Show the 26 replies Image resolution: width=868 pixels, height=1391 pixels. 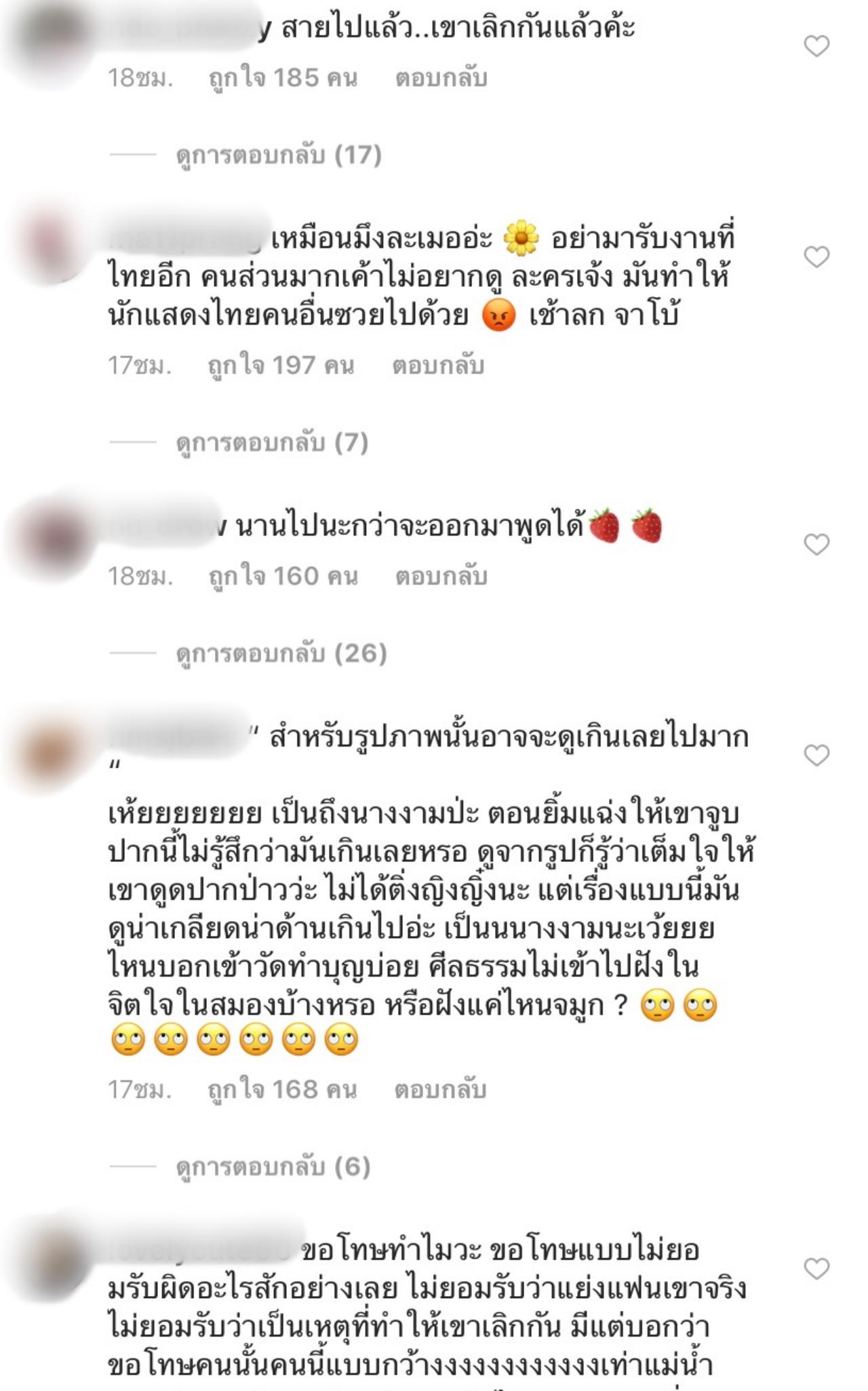(x=281, y=653)
